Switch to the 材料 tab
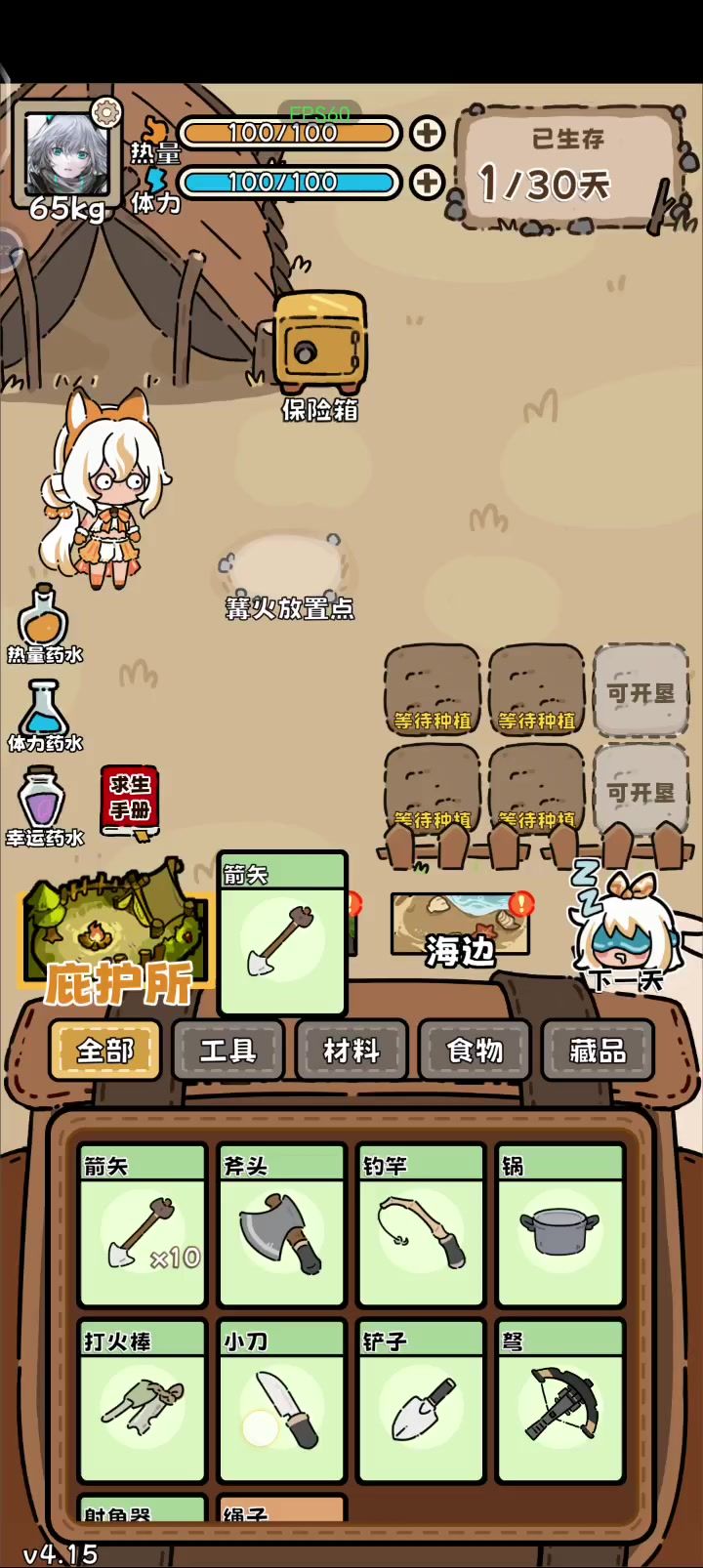This screenshot has width=703, height=1568. (351, 1050)
